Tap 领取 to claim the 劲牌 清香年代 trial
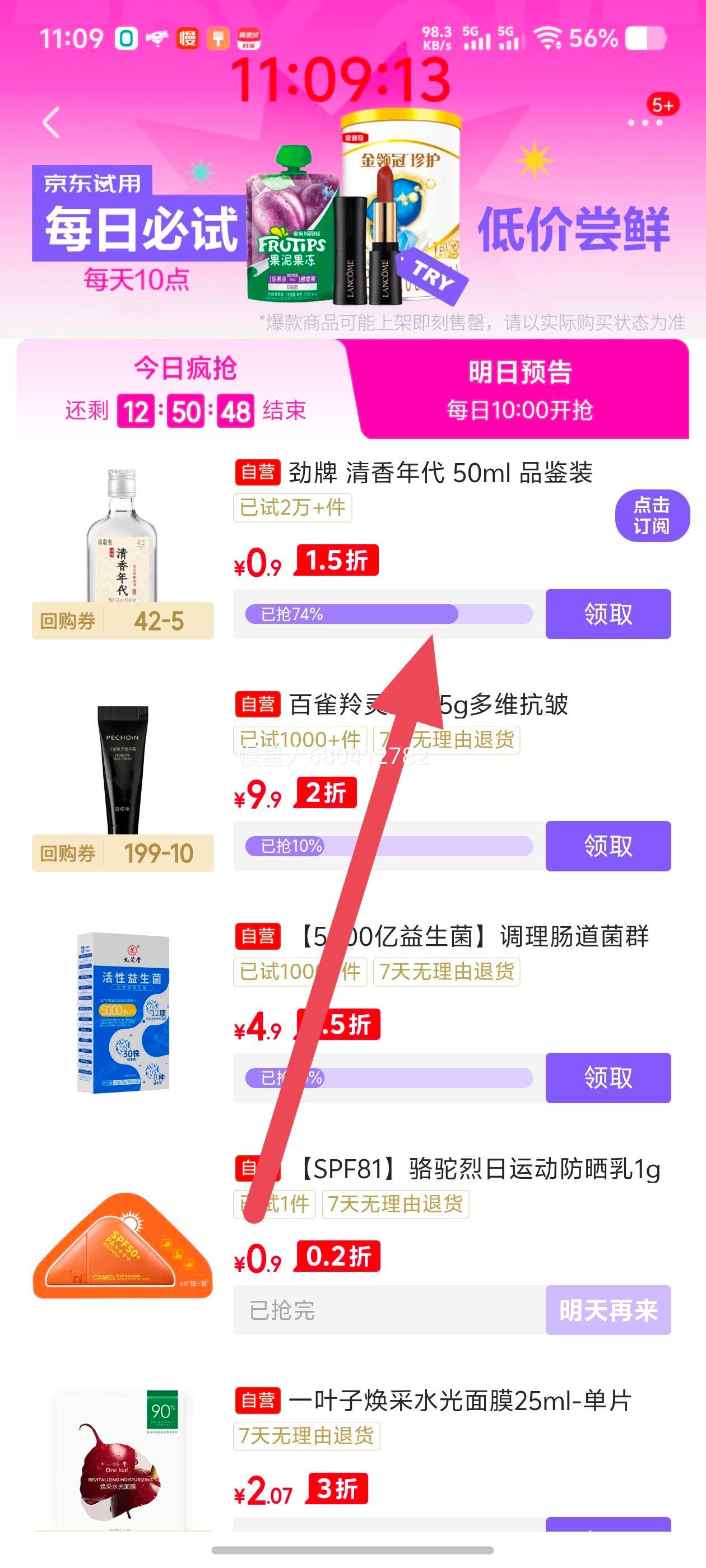This screenshot has width=706, height=1568. [607, 615]
